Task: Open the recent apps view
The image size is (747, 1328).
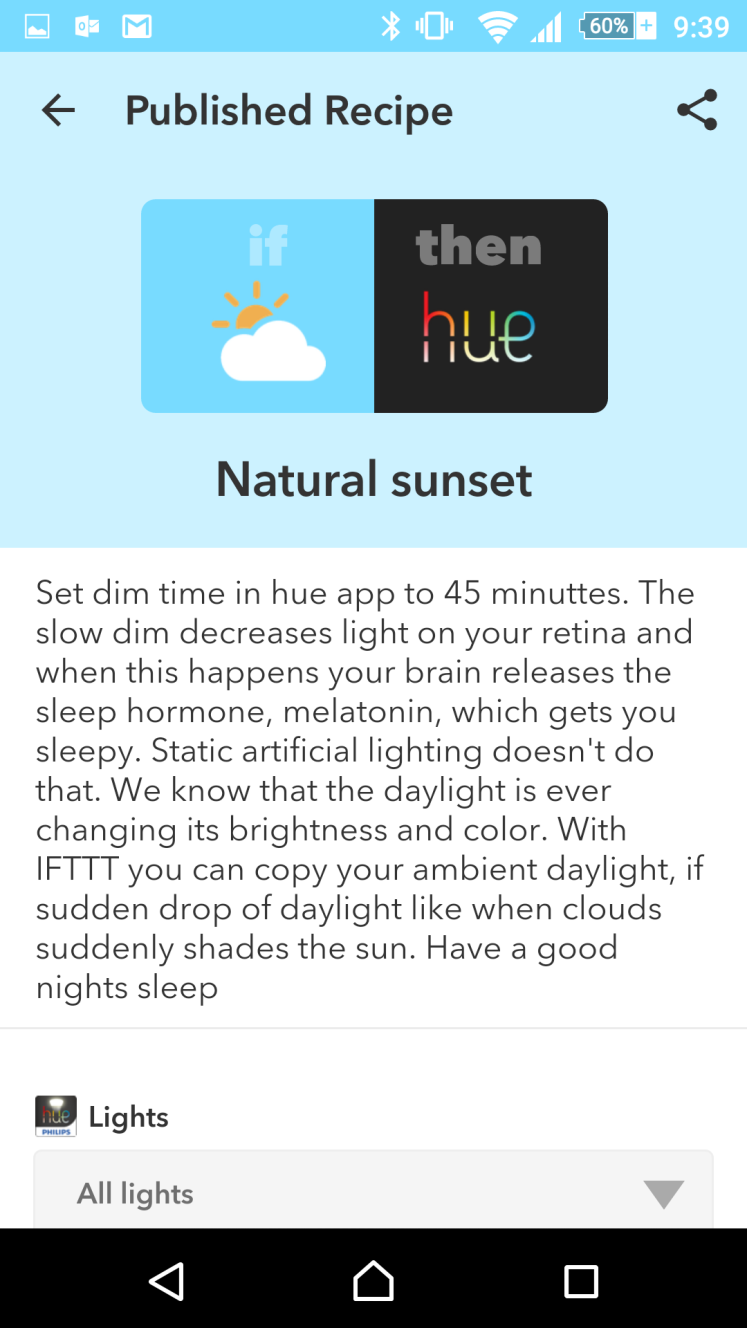Action: pyautogui.click(x=580, y=1281)
